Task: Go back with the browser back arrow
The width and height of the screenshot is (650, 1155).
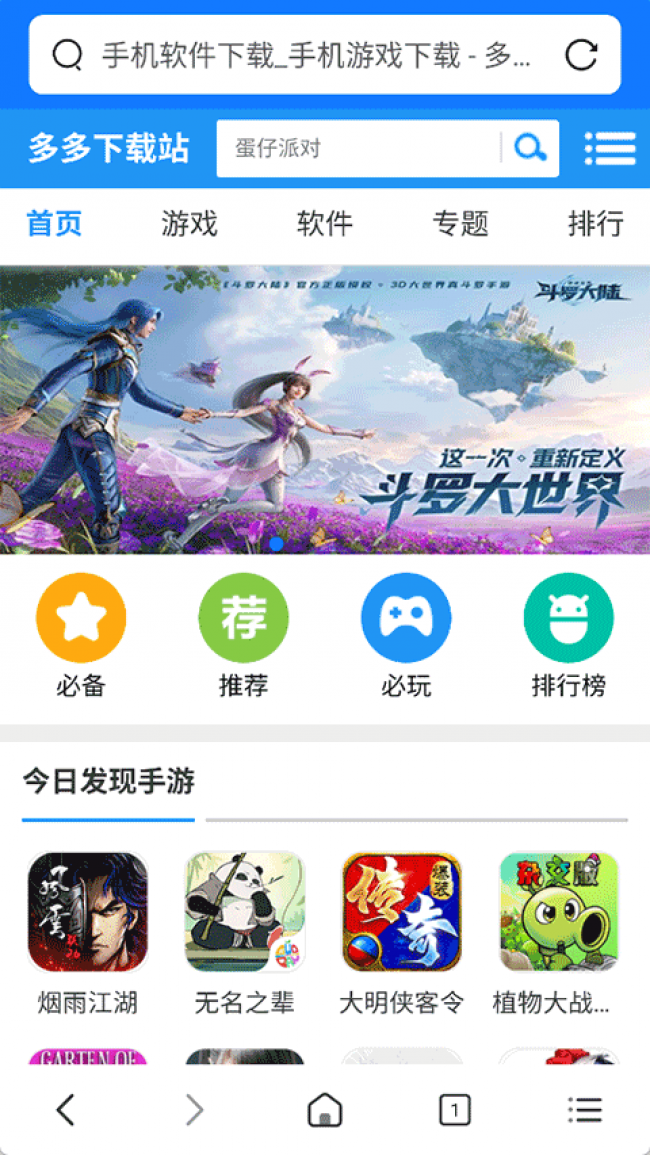Action: pos(65,1109)
